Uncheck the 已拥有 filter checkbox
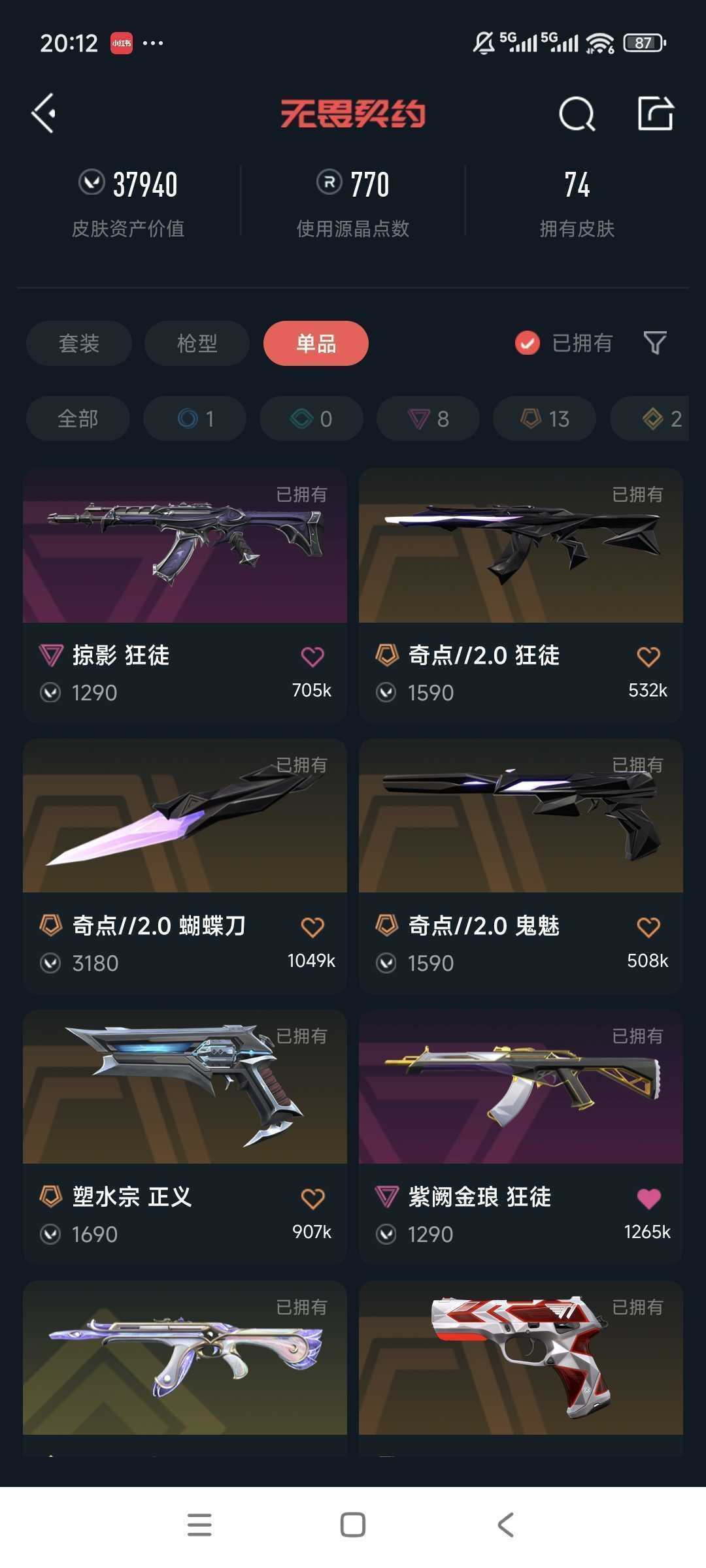The image size is (706, 1568). coord(528,343)
